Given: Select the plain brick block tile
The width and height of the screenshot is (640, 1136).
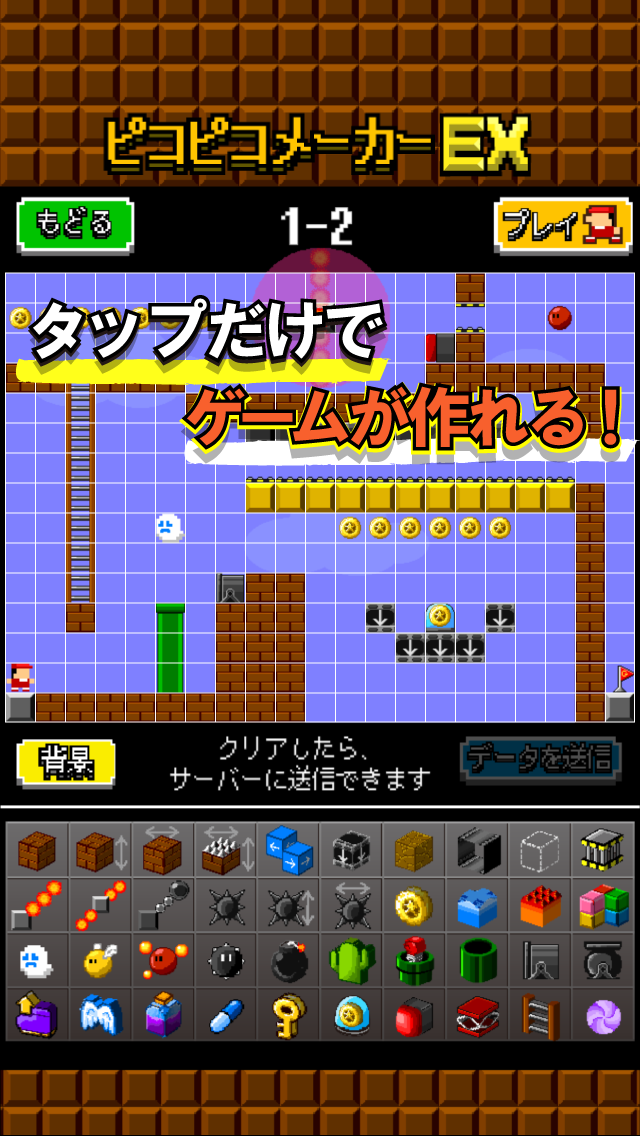Looking at the screenshot, I should (x=37, y=851).
